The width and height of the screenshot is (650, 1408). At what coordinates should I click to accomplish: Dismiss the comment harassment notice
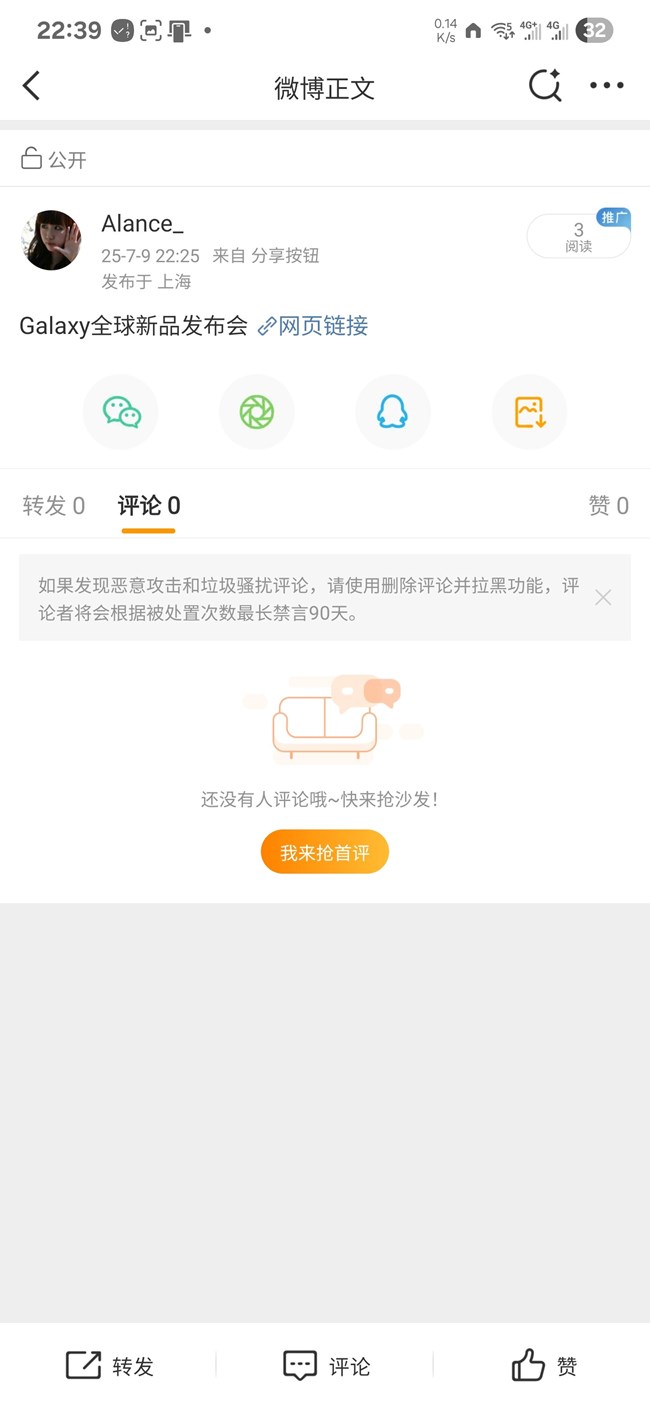[603, 597]
